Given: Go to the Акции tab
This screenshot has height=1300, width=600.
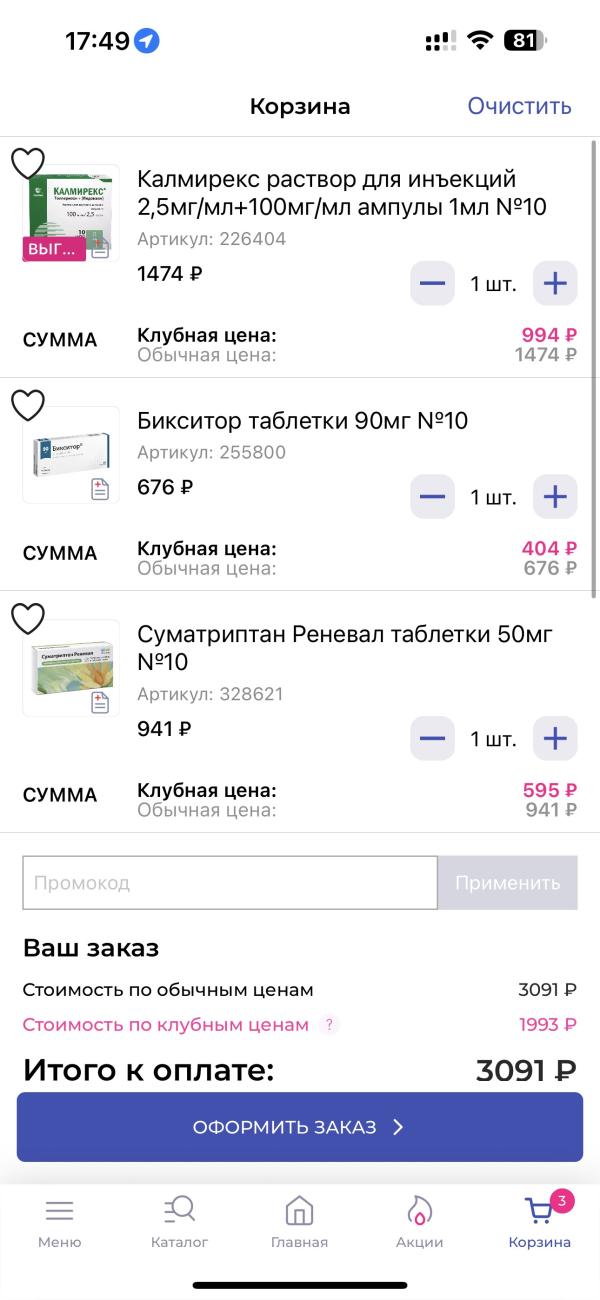Looking at the screenshot, I should point(419,1223).
